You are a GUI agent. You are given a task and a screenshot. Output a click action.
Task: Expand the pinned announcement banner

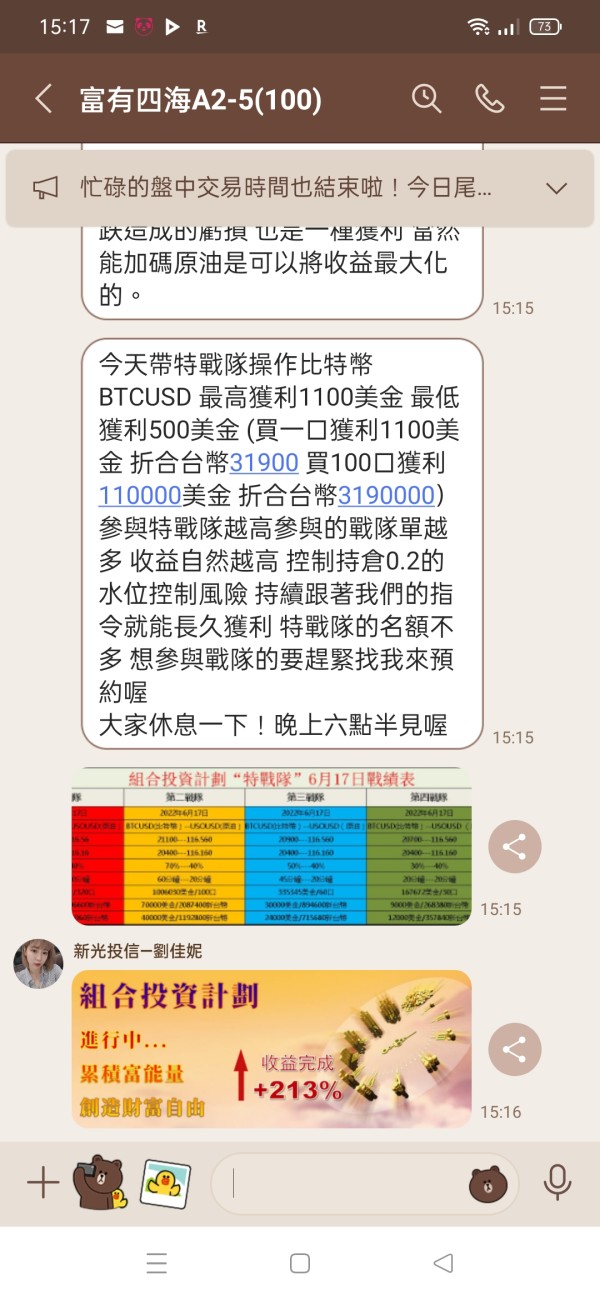[x=556, y=188]
